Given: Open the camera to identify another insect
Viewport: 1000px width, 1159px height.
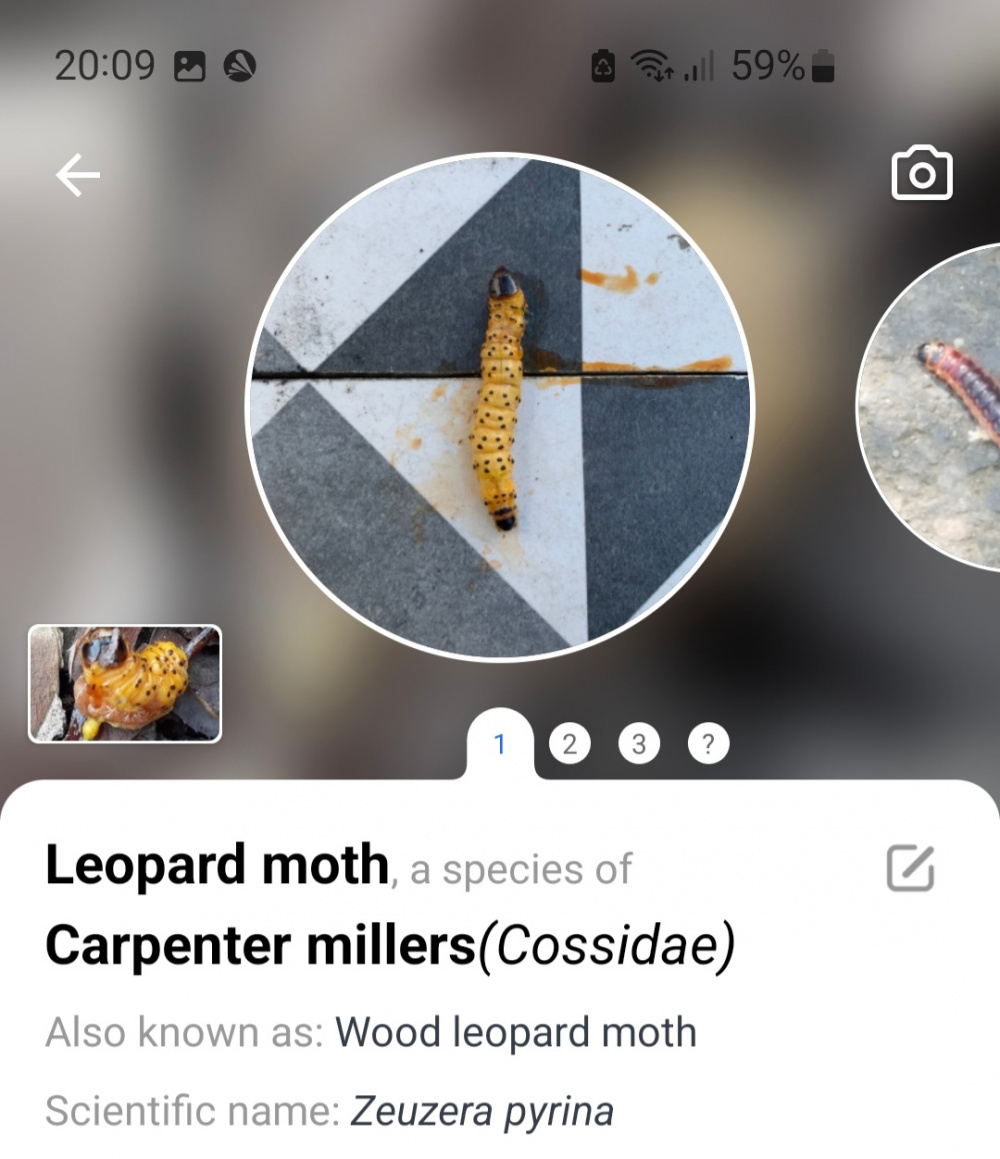Looking at the screenshot, I should (x=921, y=174).
